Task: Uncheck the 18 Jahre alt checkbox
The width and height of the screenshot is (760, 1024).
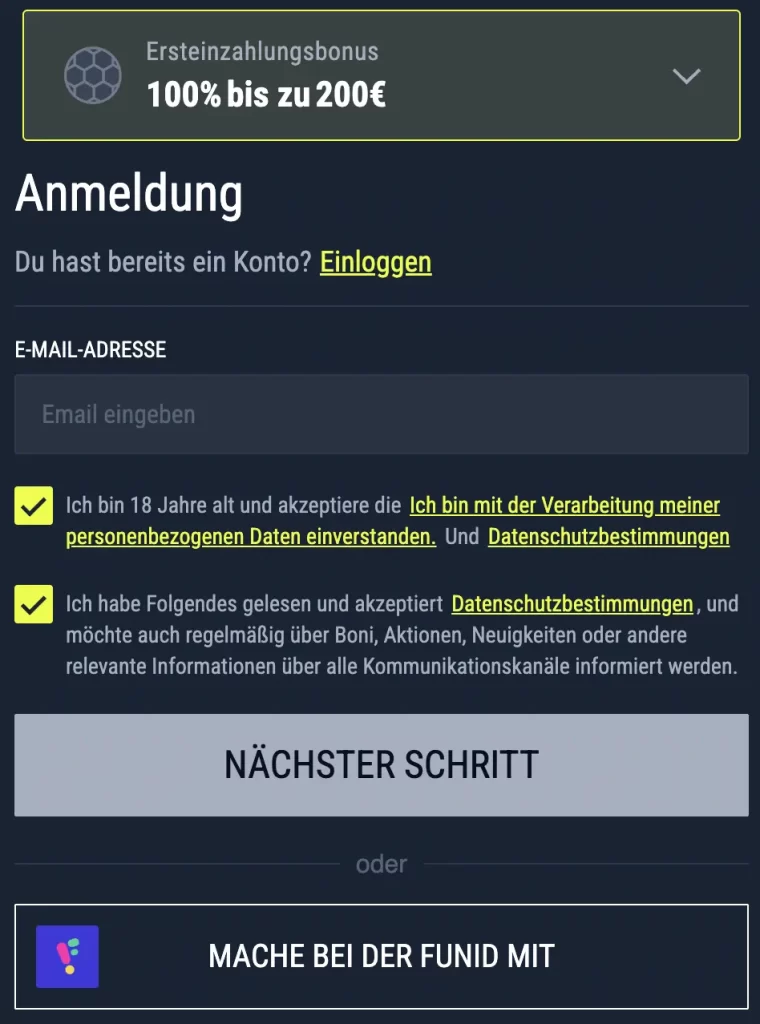Action: click(34, 507)
